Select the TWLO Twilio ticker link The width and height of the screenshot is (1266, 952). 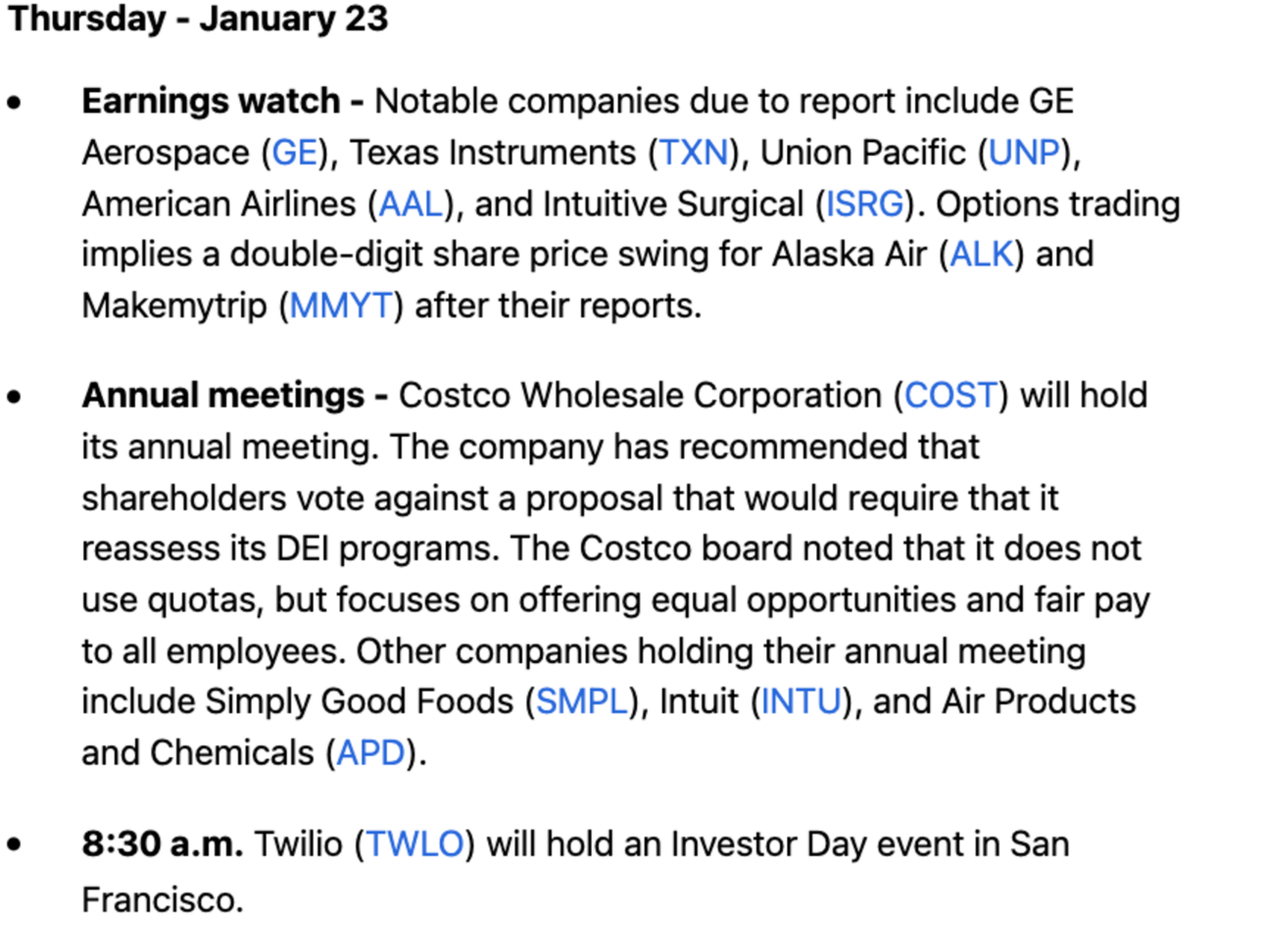pyautogui.click(x=414, y=844)
